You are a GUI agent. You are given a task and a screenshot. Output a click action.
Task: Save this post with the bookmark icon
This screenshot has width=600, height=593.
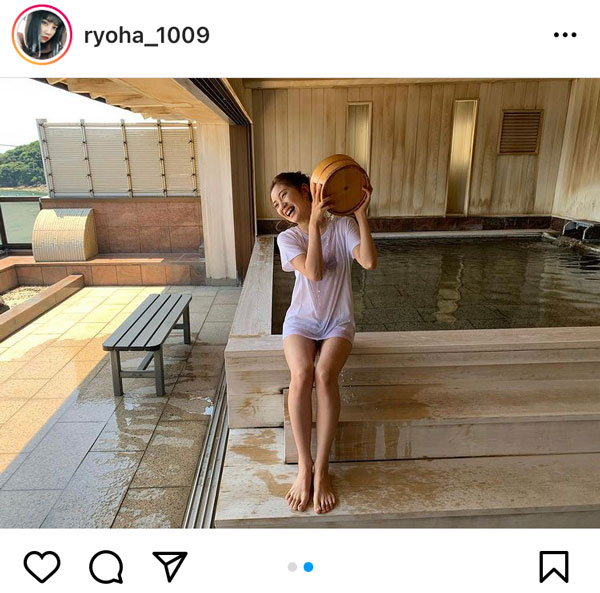click(553, 566)
